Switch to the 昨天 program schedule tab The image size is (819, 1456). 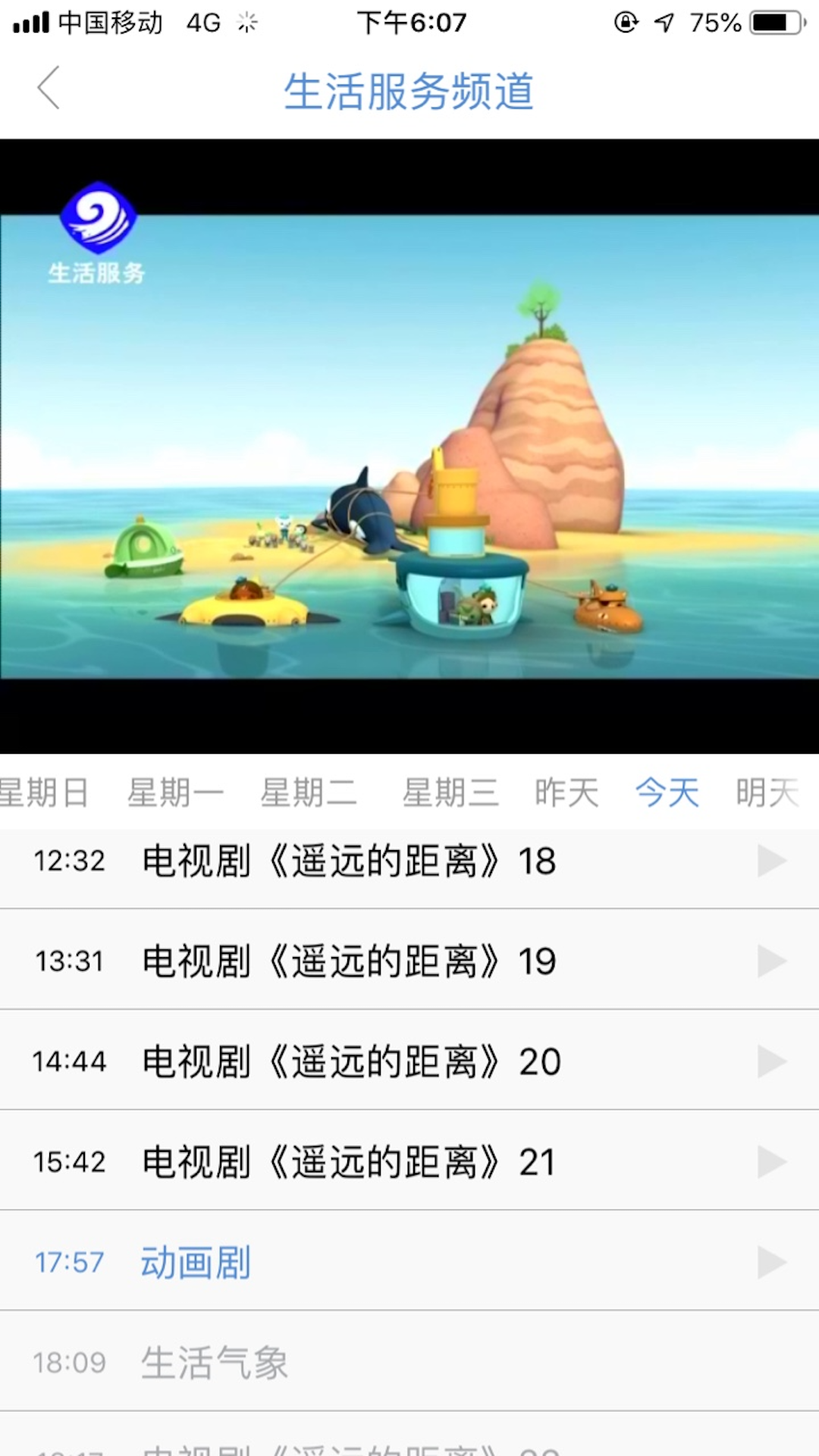tap(566, 791)
